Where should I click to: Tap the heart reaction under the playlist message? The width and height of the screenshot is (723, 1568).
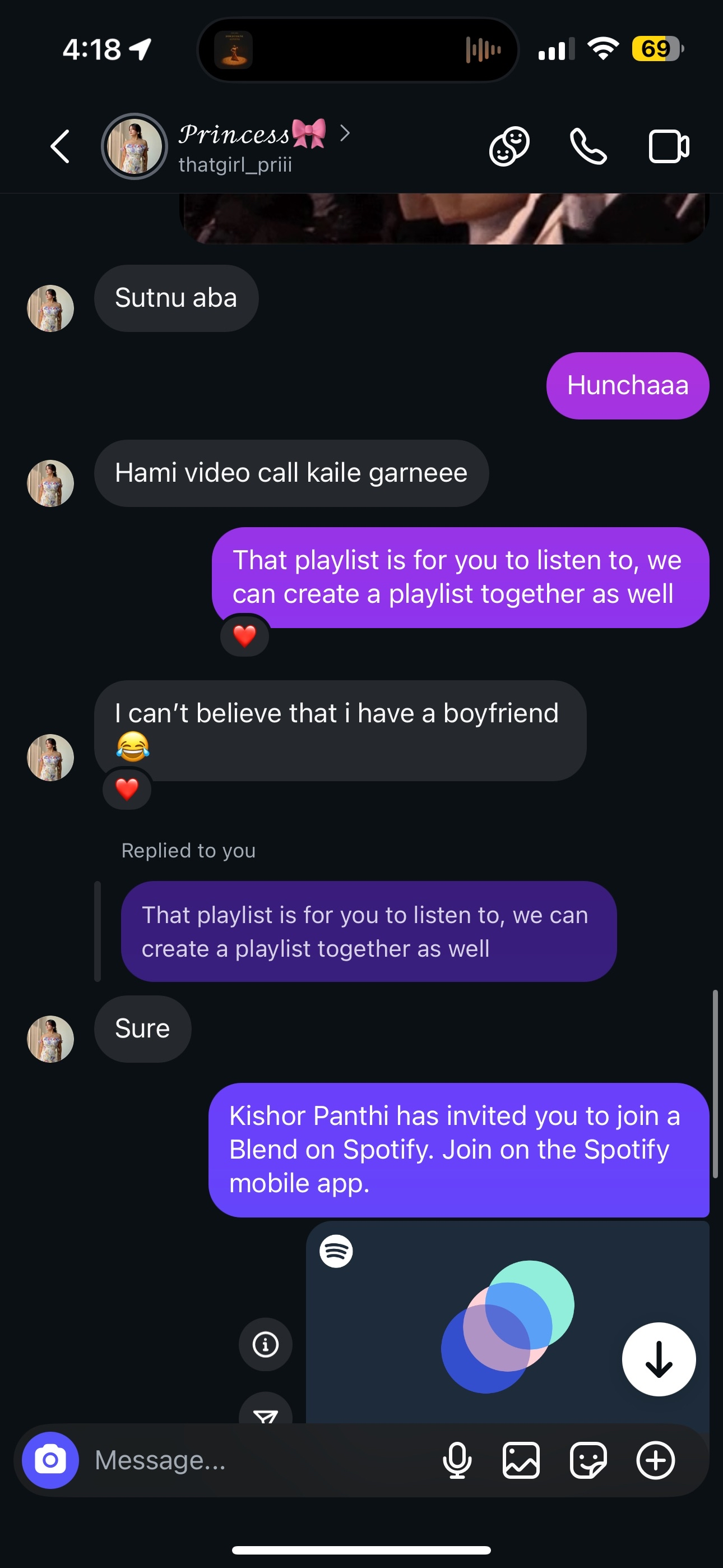pos(245,635)
